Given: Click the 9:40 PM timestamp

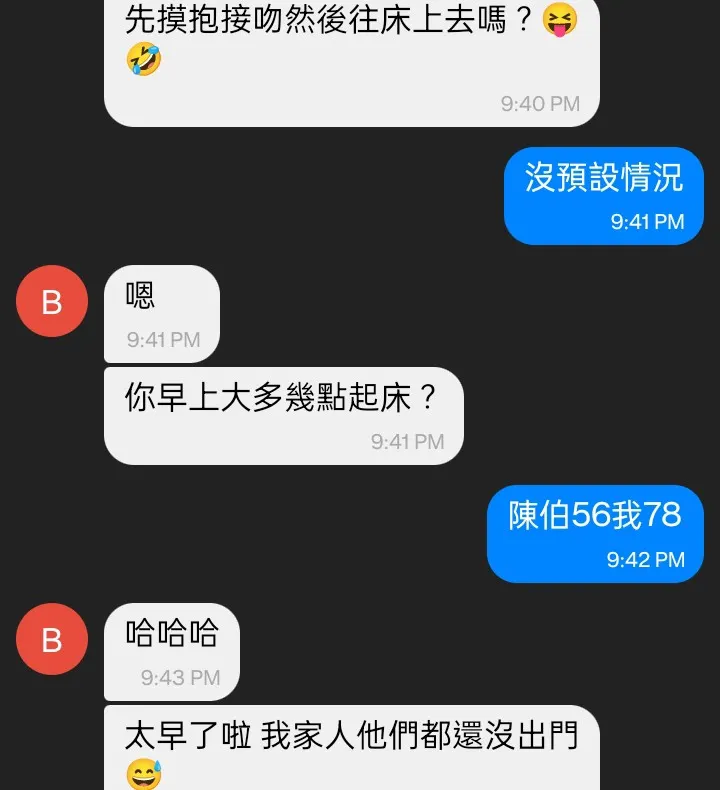Looking at the screenshot, I should point(540,103).
